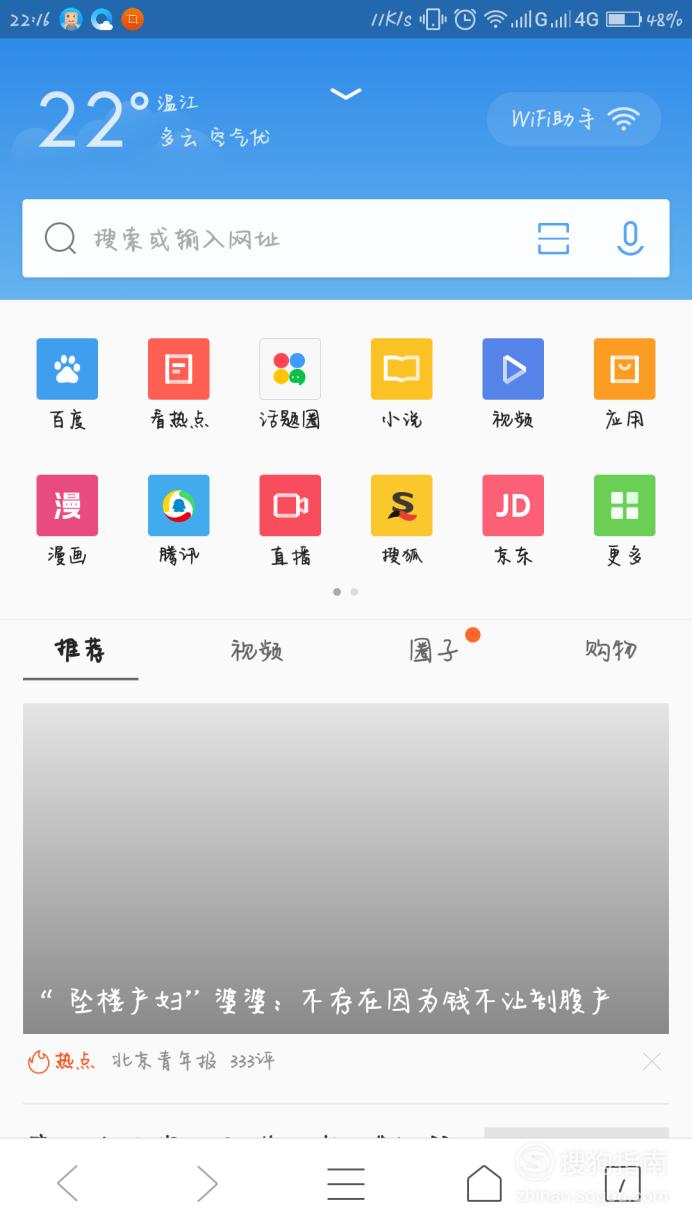The image size is (692, 1230).
Task: Switch to the 圈子 tab
Action: [434, 650]
